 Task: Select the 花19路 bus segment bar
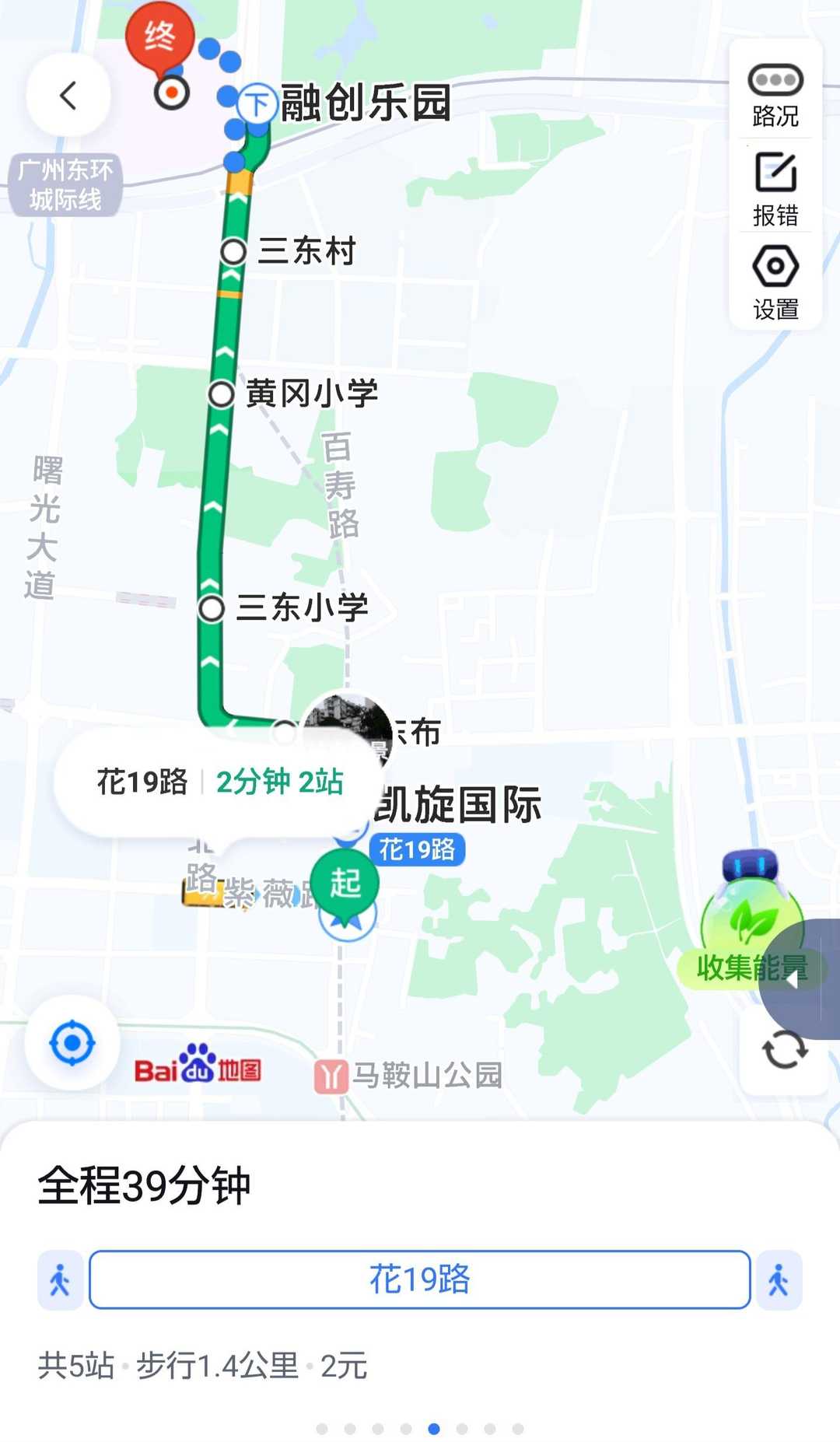tap(419, 1279)
